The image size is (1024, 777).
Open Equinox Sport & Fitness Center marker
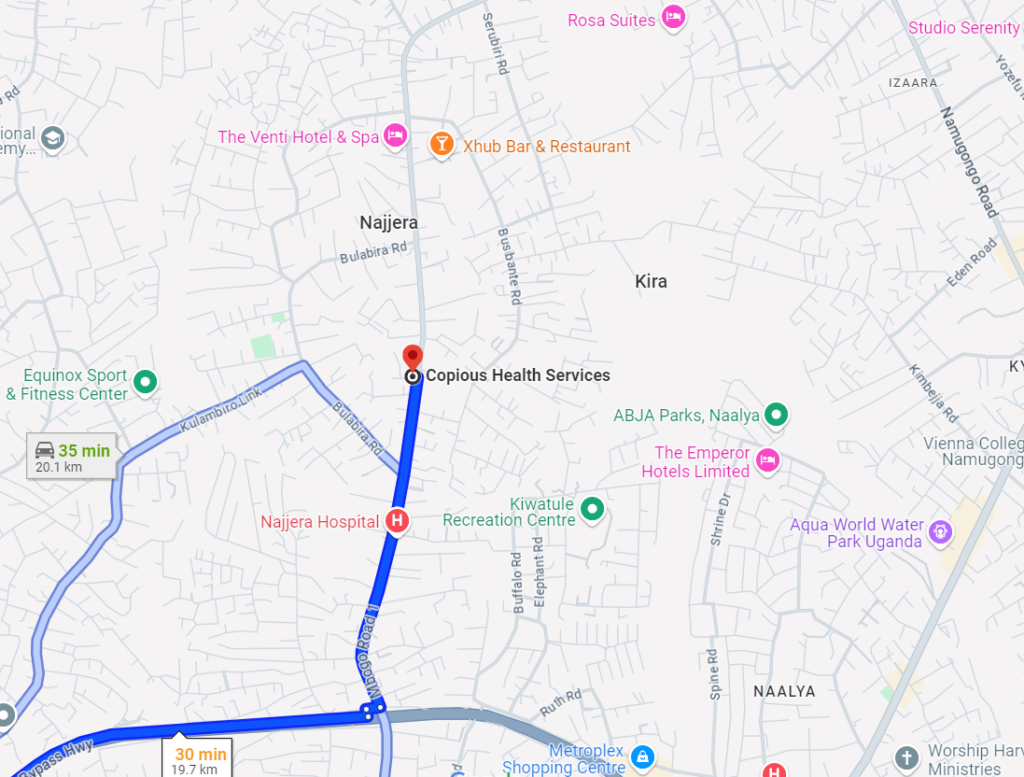coord(146,382)
